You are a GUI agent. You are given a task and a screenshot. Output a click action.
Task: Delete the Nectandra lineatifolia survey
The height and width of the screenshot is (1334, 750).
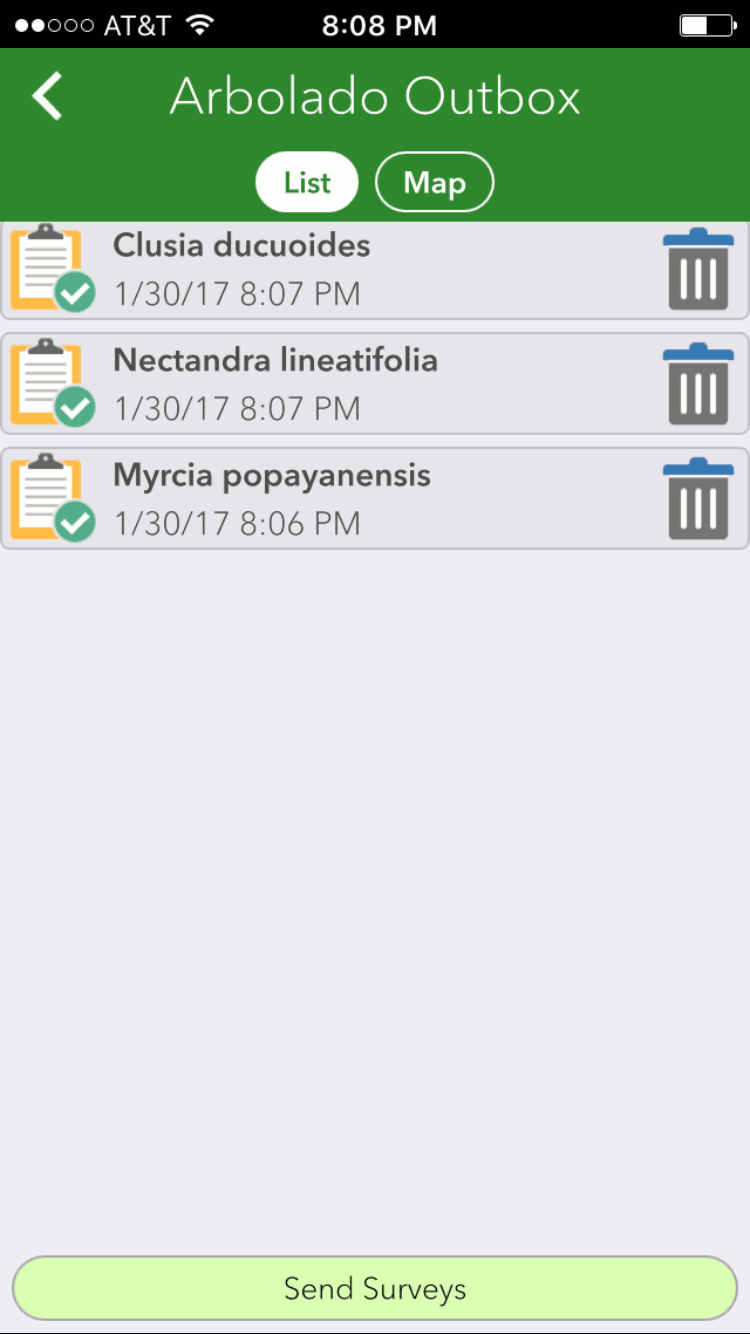tap(698, 385)
